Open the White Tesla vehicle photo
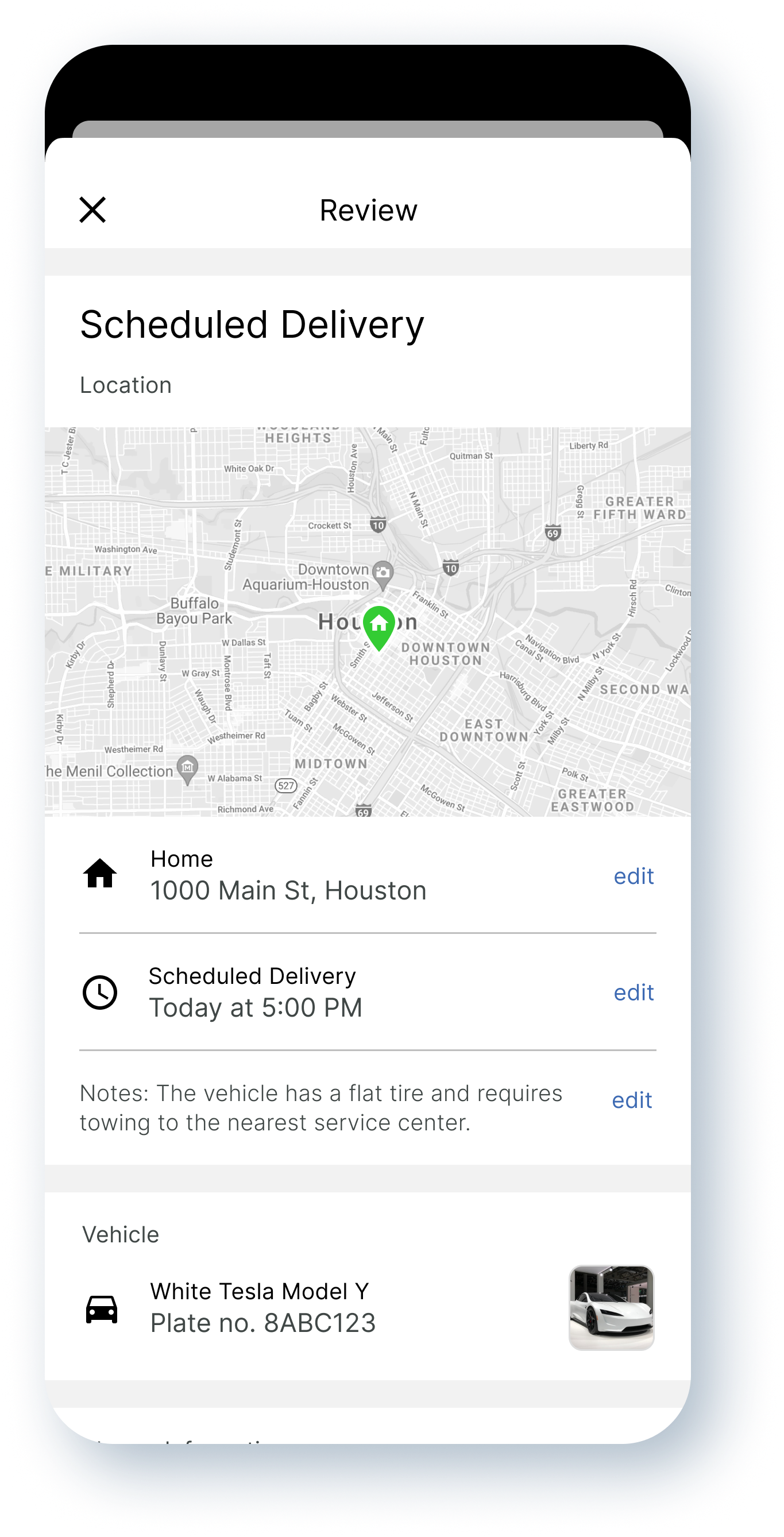Screen dimensions: 784x1537 point(611,1307)
